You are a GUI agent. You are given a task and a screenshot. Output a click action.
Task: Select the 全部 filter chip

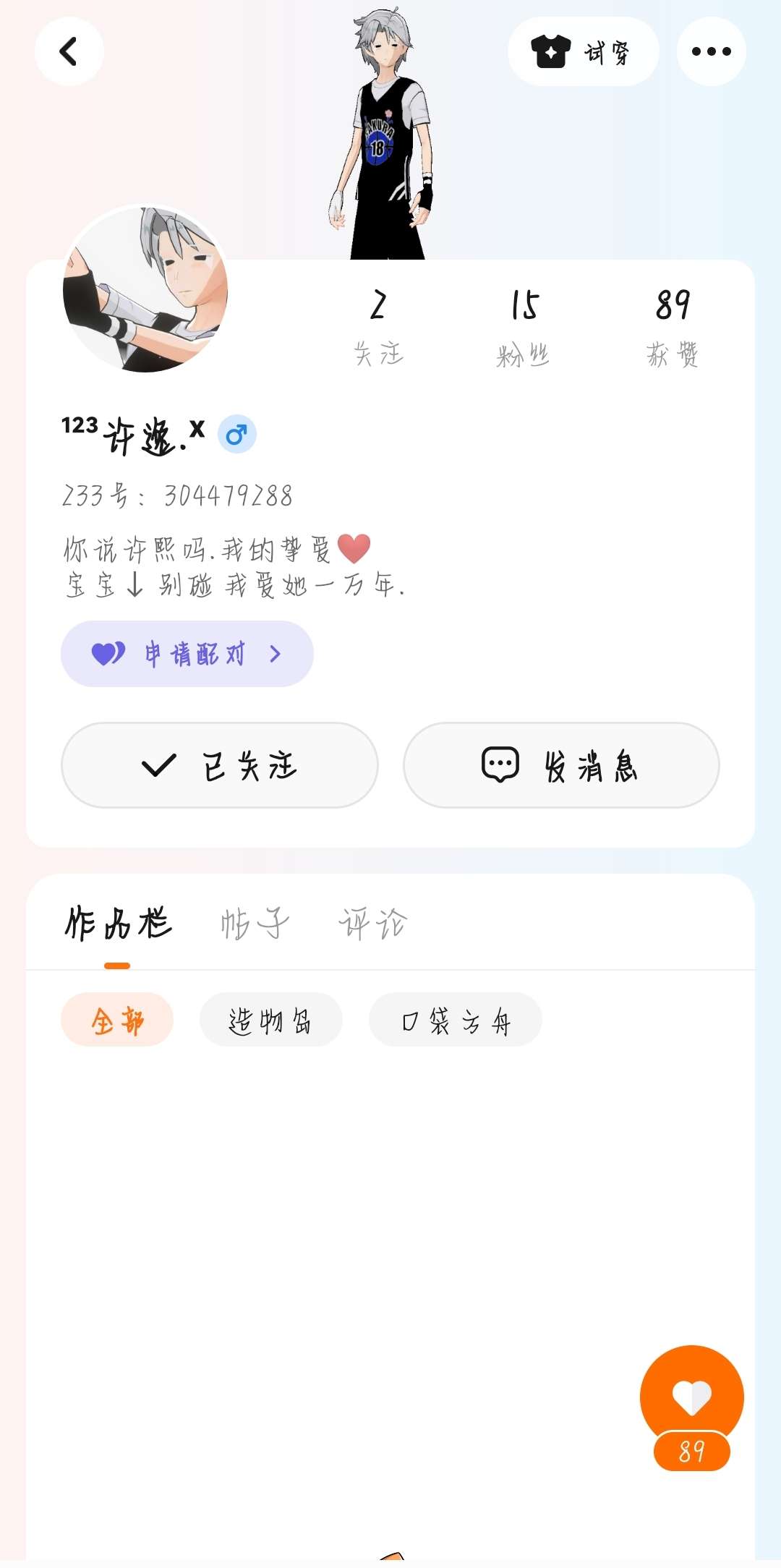(117, 1020)
